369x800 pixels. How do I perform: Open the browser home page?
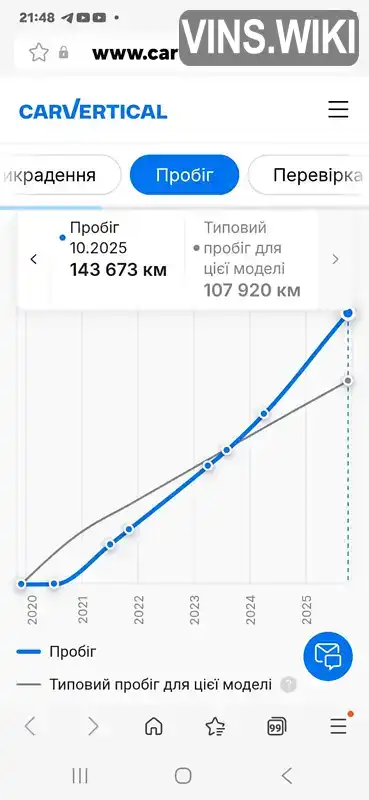(x=154, y=726)
